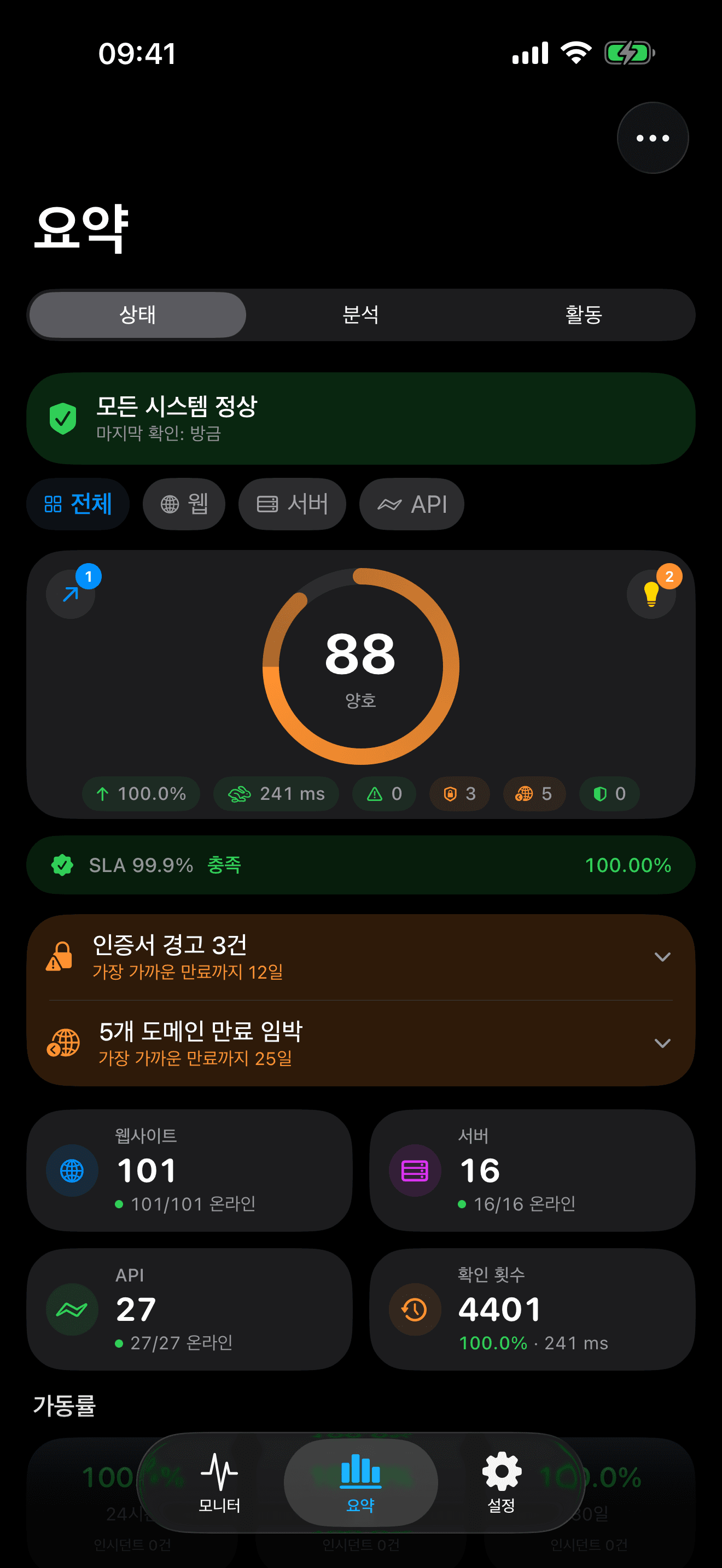Viewport: 722px width, 1568px height.
Task: Expand the 5개 도메인 만료 임박 section
Action: [663, 1043]
